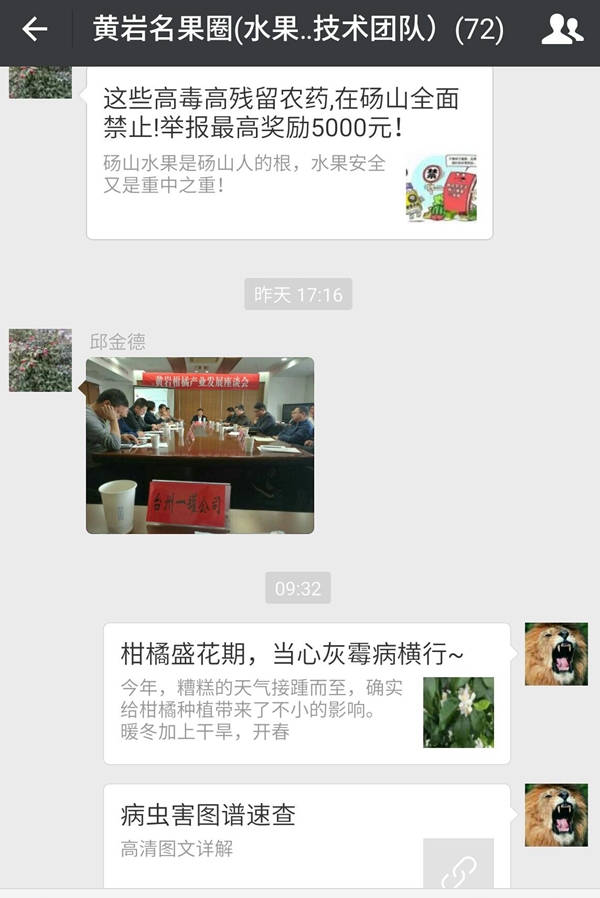
Task: Open the article 柑橘盛花期，当心灰霉病横行
Action: pos(306,694)
